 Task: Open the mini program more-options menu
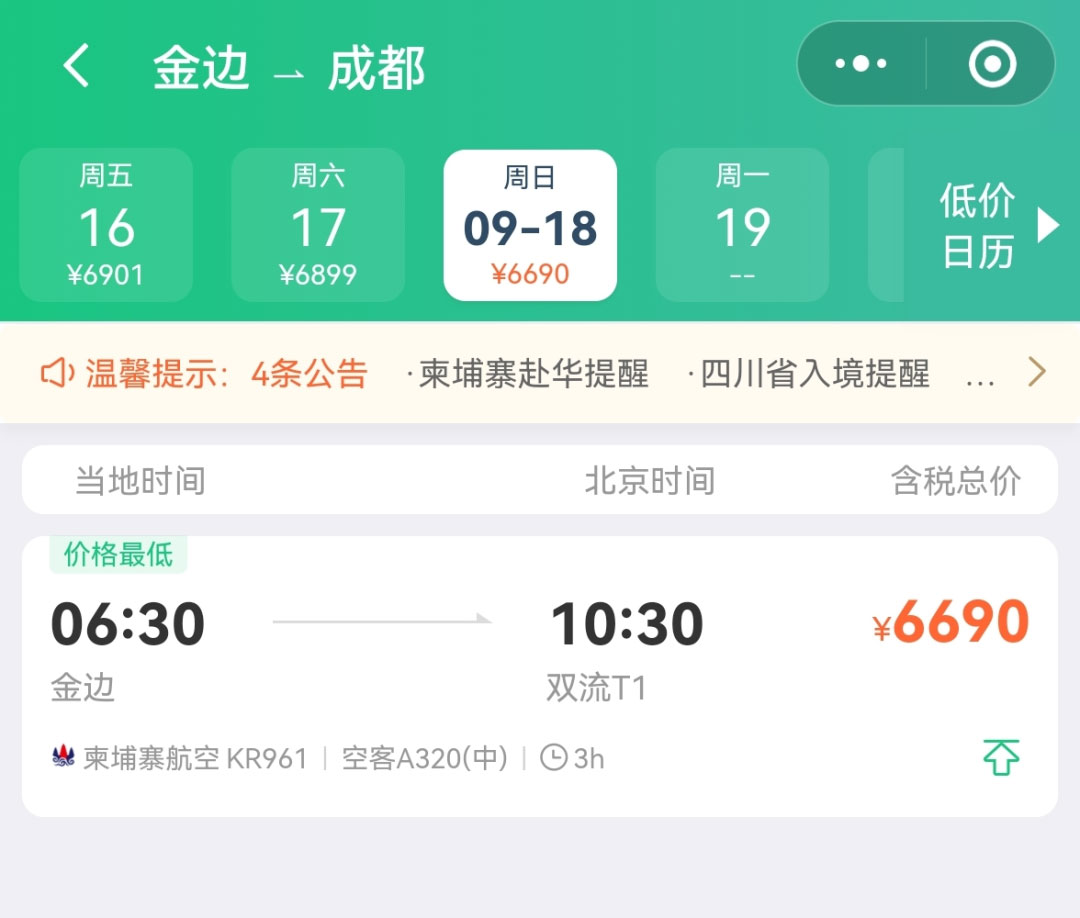(861, 65)
